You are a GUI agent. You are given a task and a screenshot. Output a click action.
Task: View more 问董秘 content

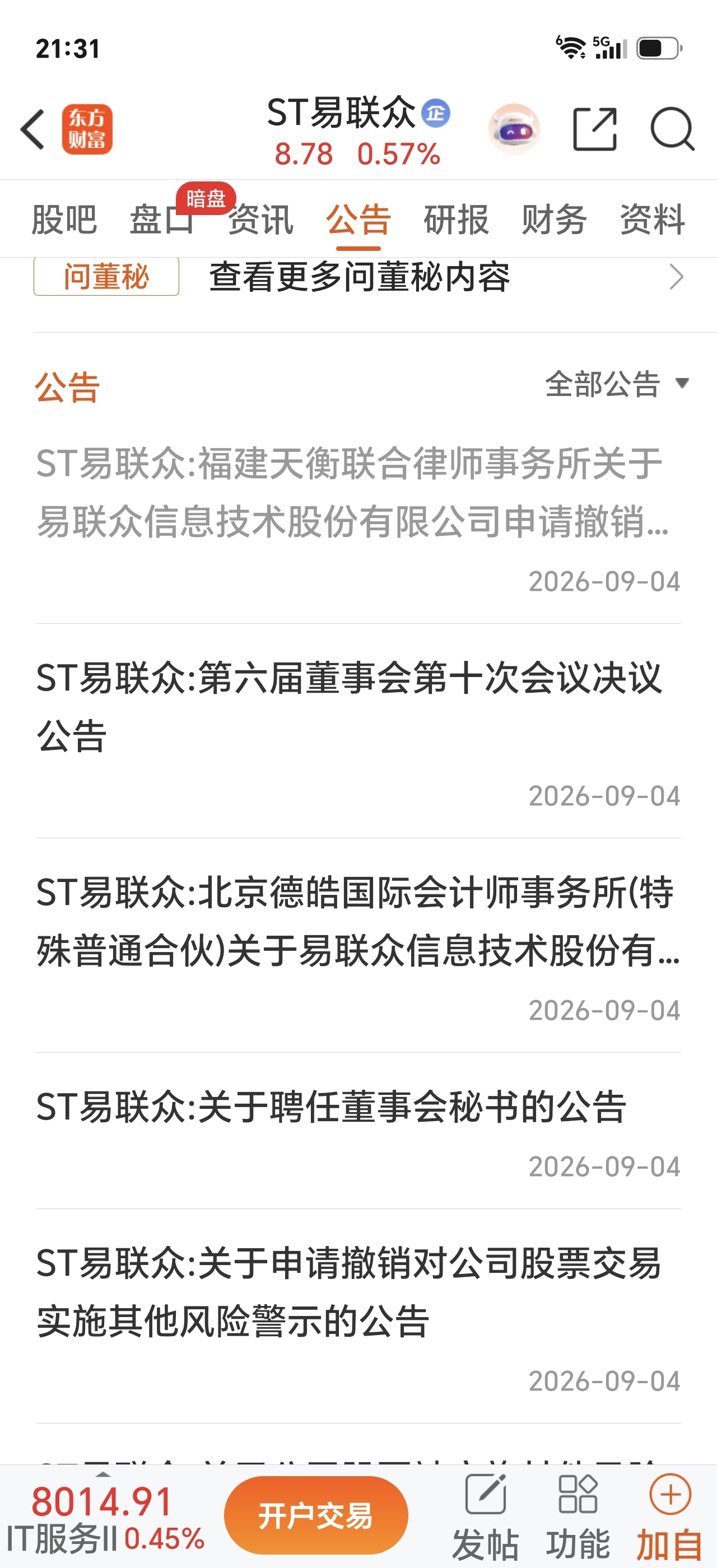(x=358, y=278)
